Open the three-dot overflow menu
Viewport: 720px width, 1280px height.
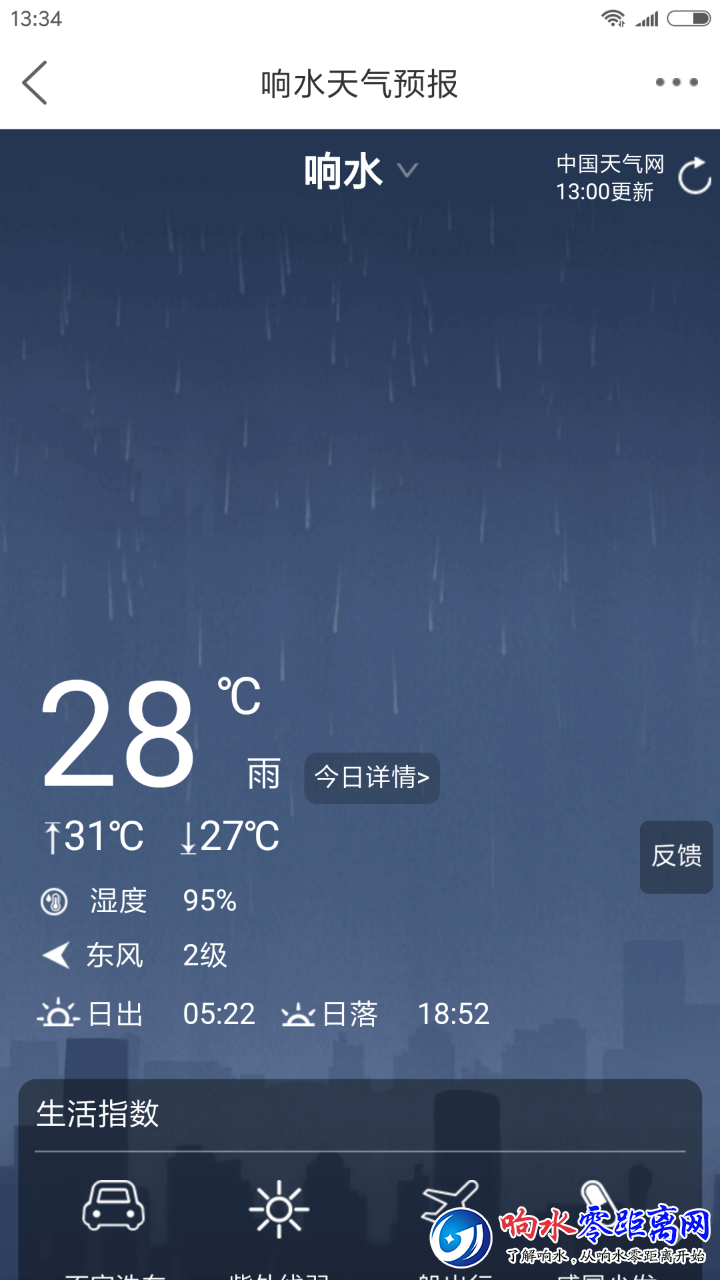click(x=677, y=83)
